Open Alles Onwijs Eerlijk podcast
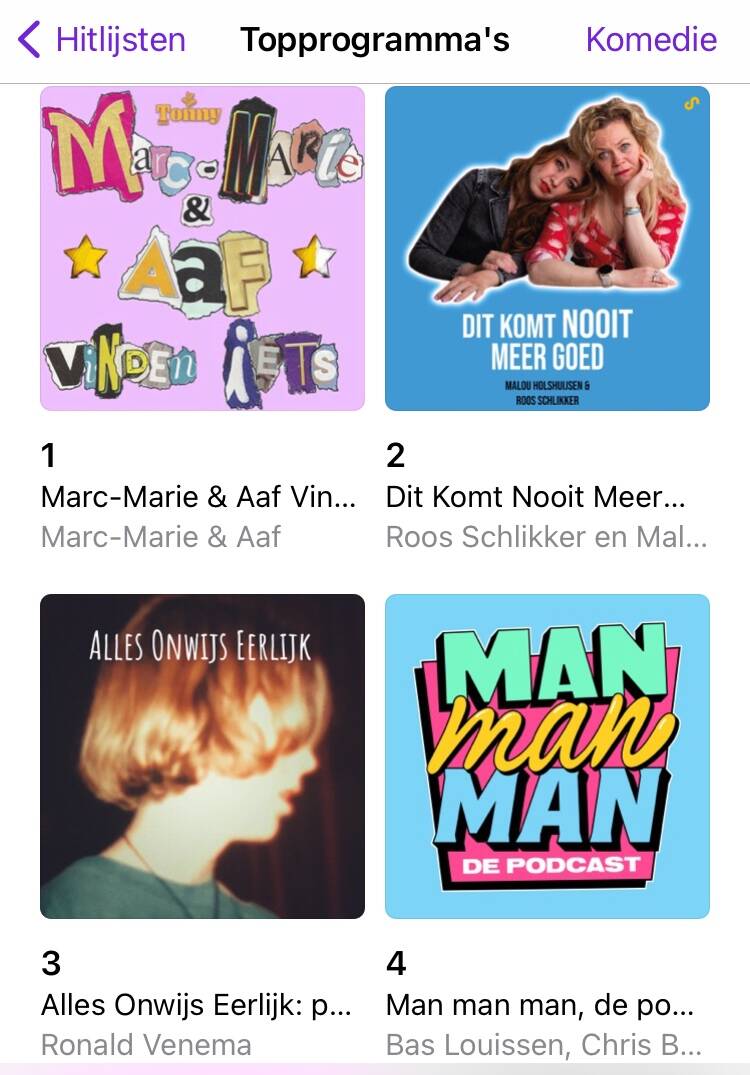 [202, 756]
